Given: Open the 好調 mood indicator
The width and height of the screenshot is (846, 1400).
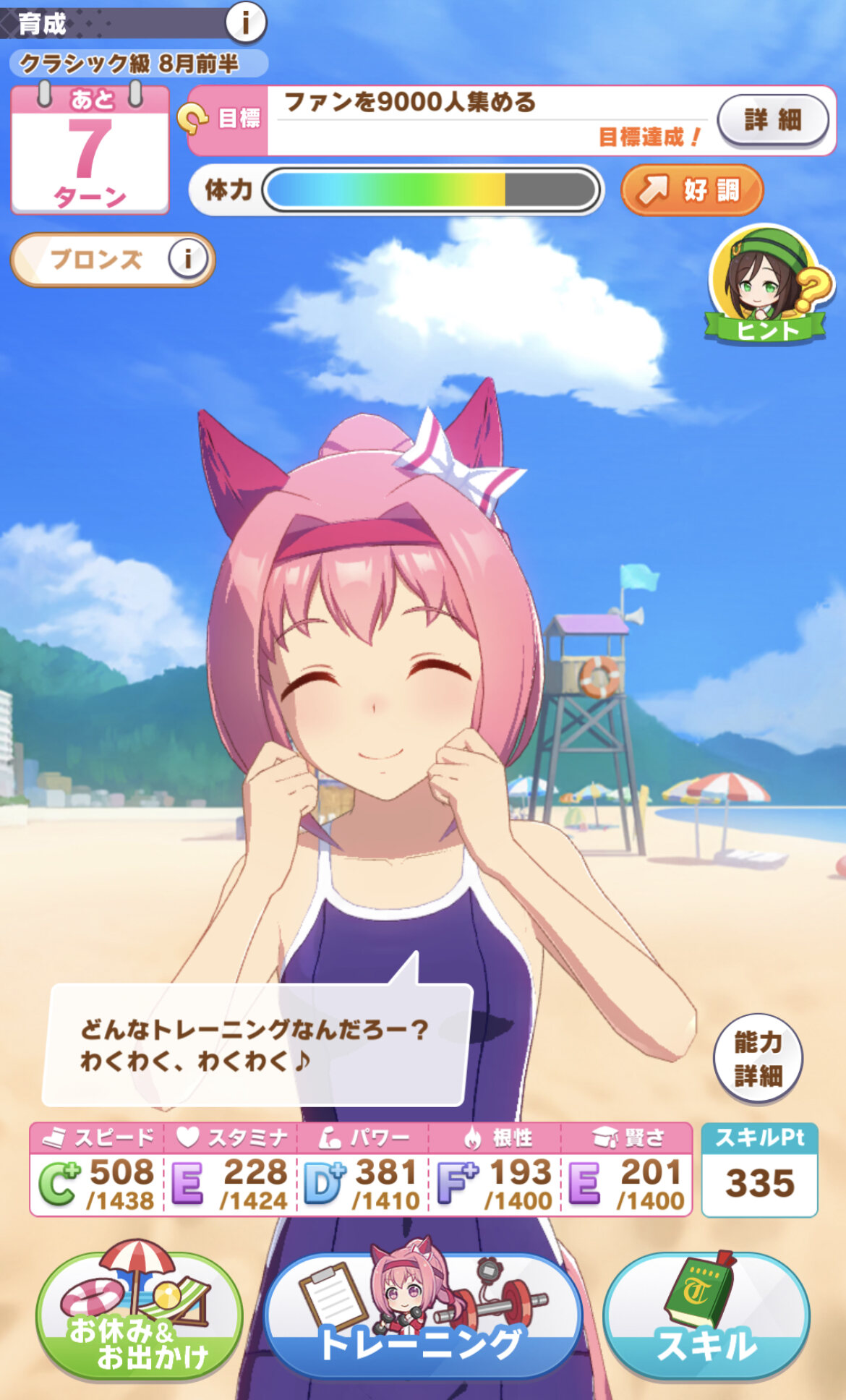Looking at the screenshot, I should coord(692,190).
